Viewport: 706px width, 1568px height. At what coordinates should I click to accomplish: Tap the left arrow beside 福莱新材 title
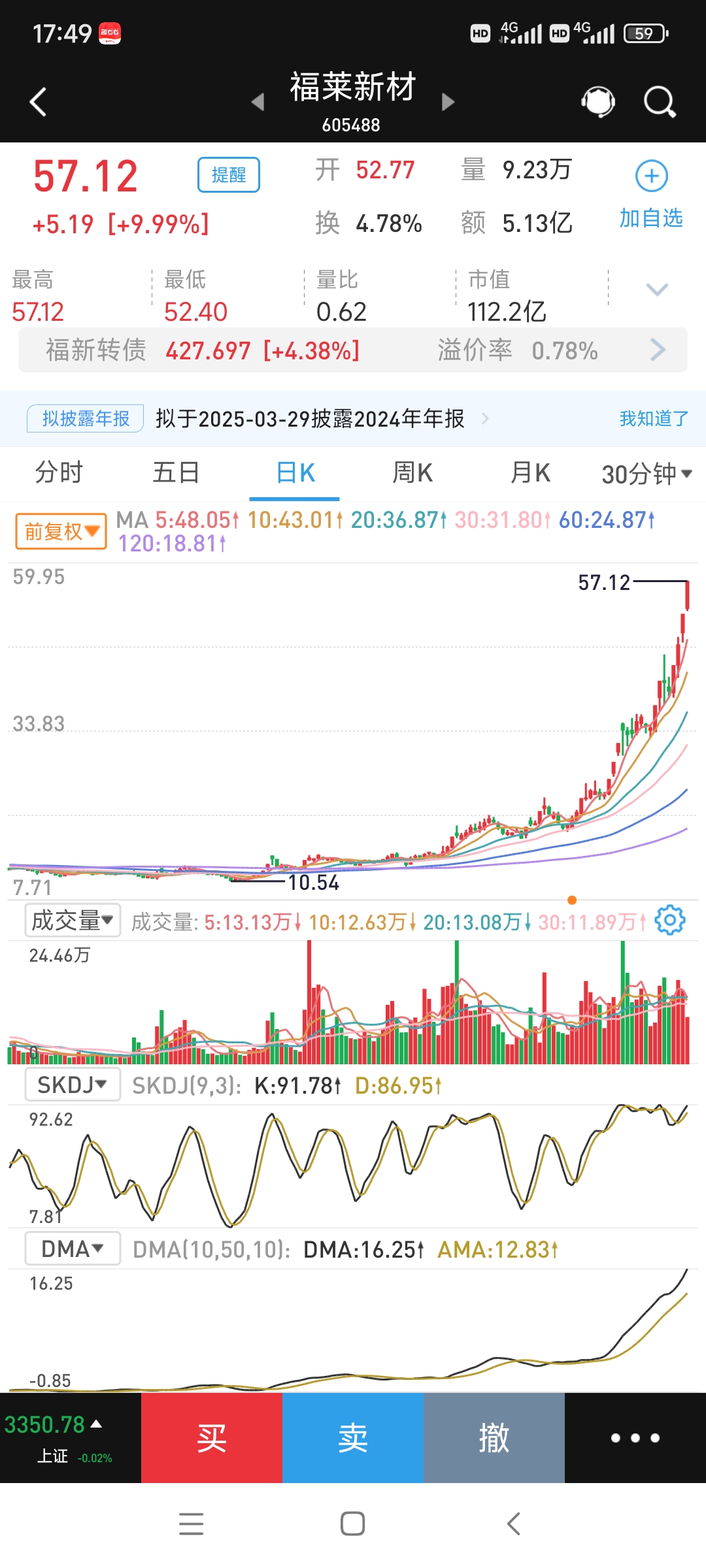258,103
